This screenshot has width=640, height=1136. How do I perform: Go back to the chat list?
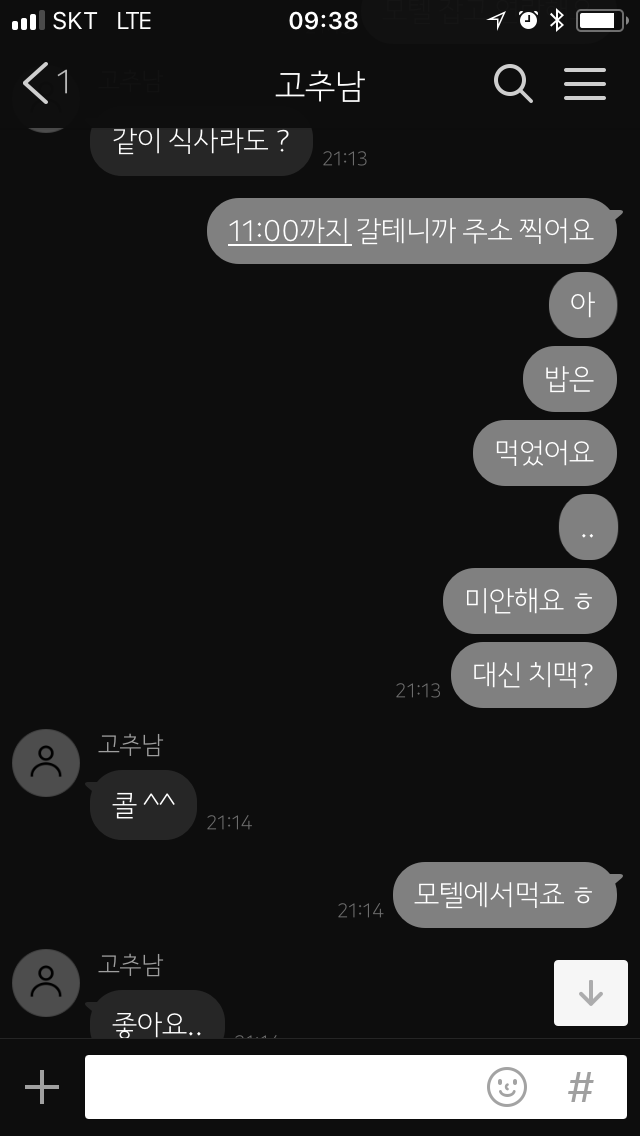45,83
